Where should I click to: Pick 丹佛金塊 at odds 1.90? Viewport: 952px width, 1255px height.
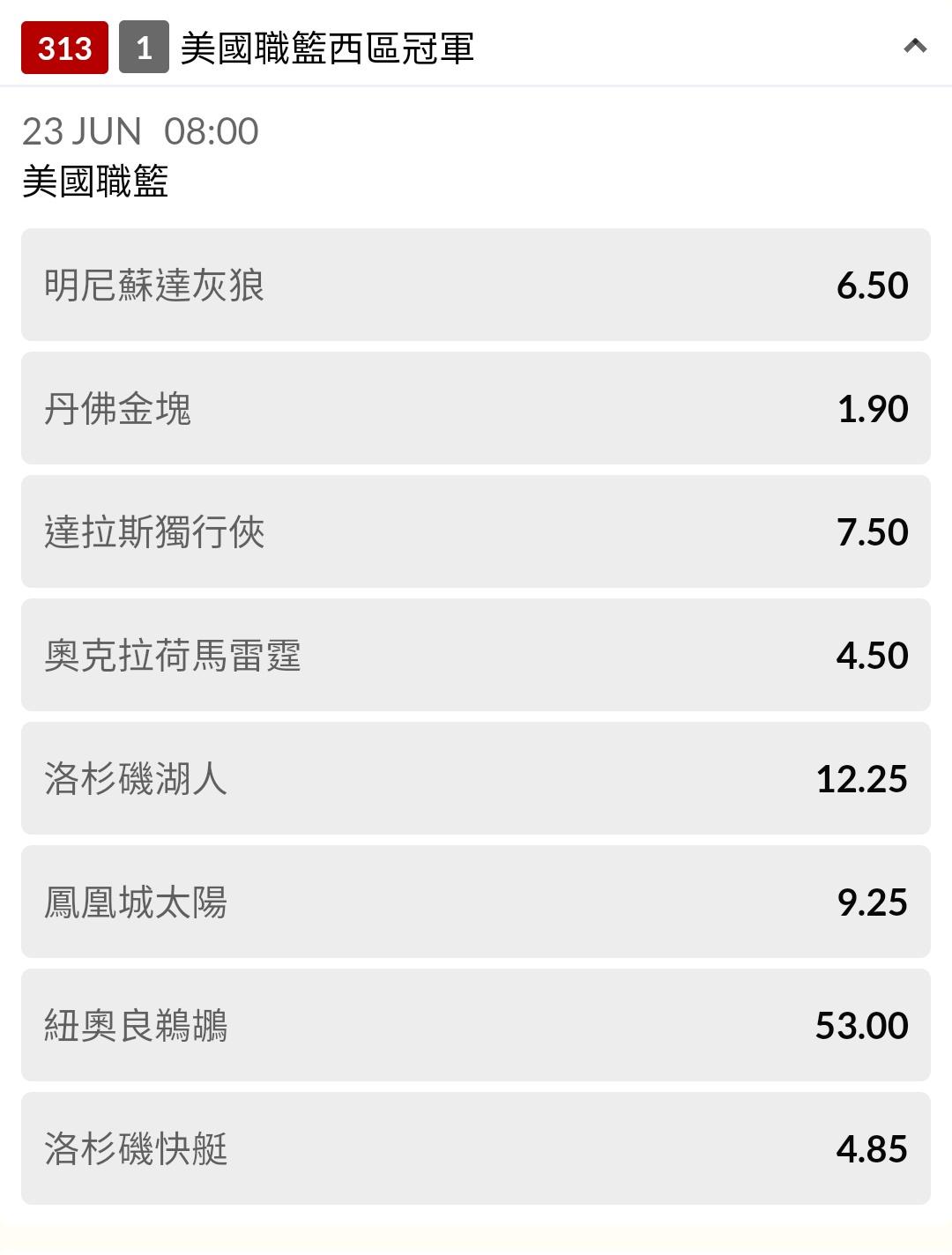(x=476, y=408)
